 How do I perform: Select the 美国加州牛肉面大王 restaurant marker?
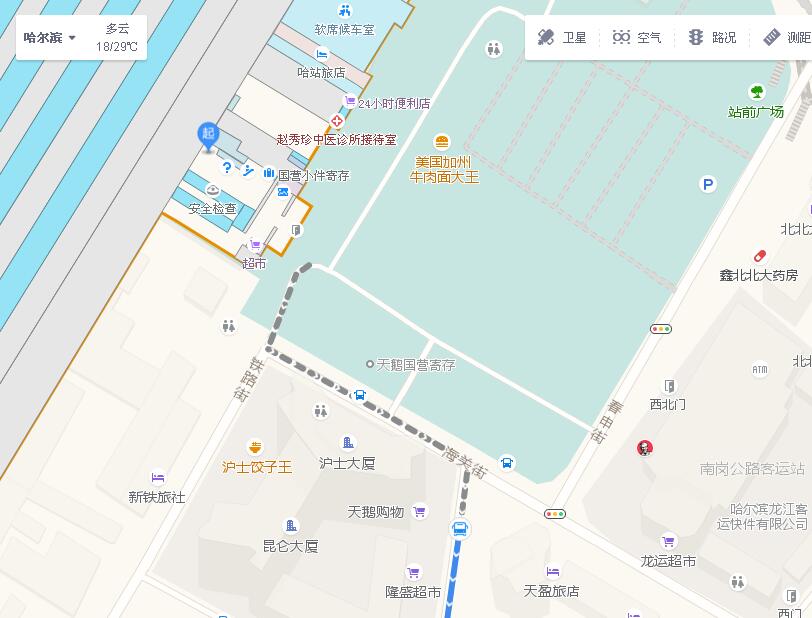click(x=442, y=142)
